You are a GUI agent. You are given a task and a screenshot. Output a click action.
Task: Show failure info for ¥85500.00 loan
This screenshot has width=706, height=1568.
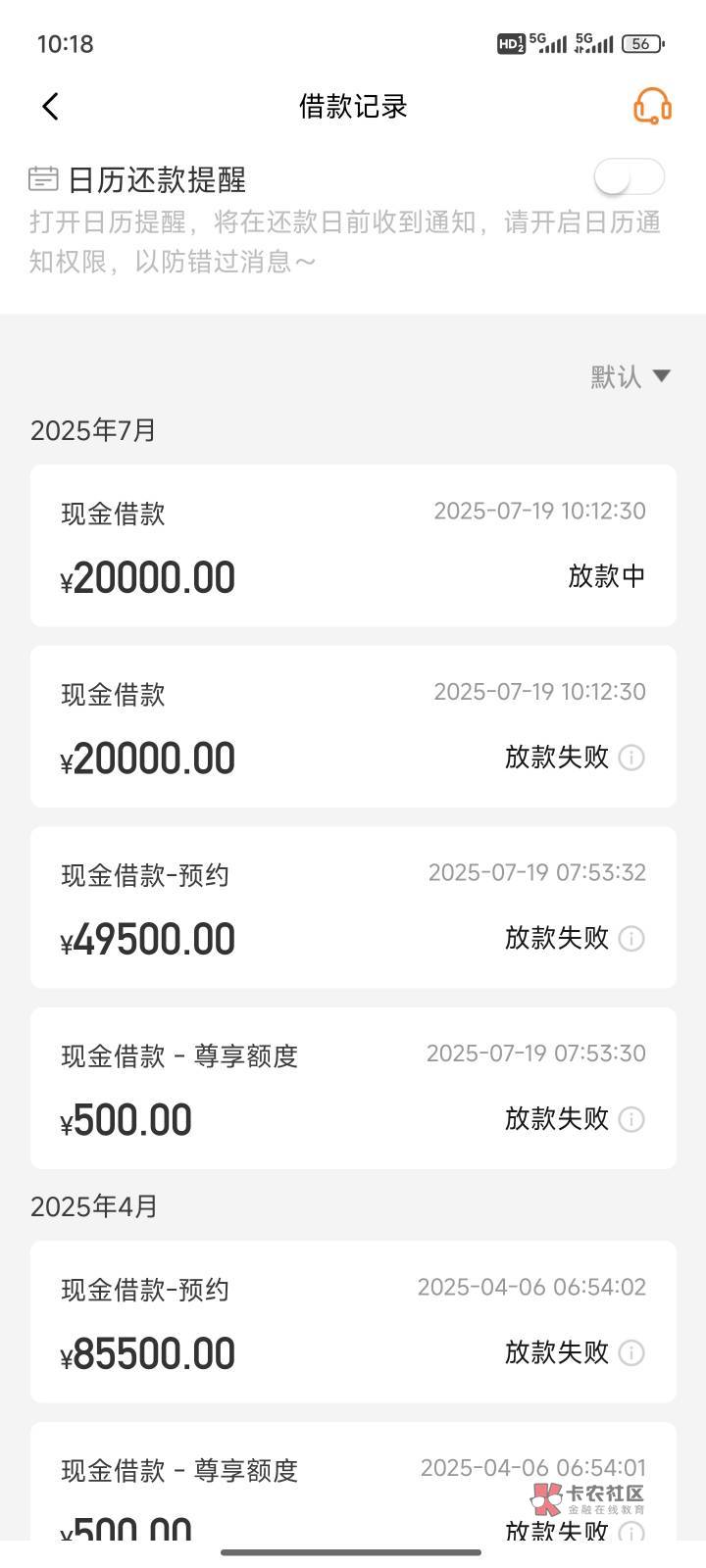632,1353
